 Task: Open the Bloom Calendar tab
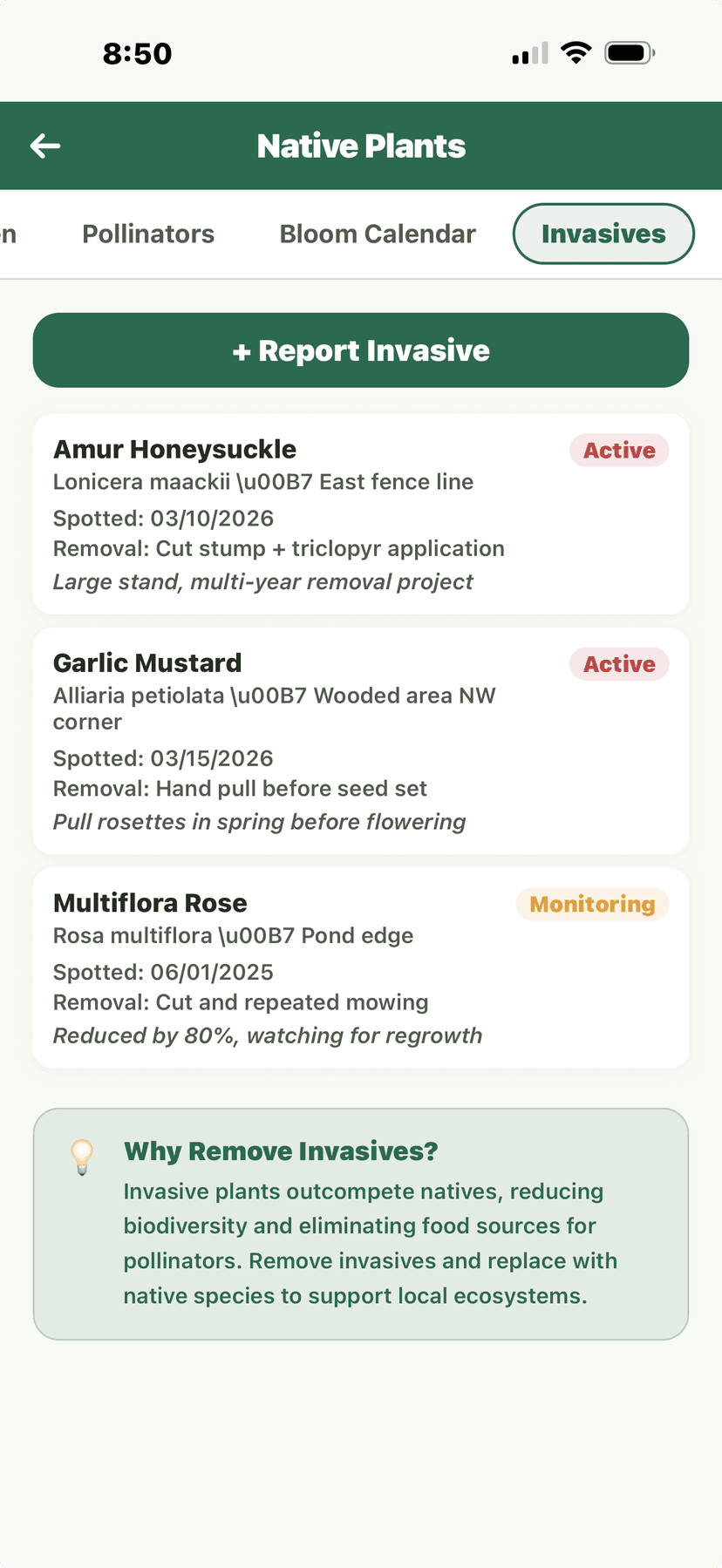coord(377,234)
